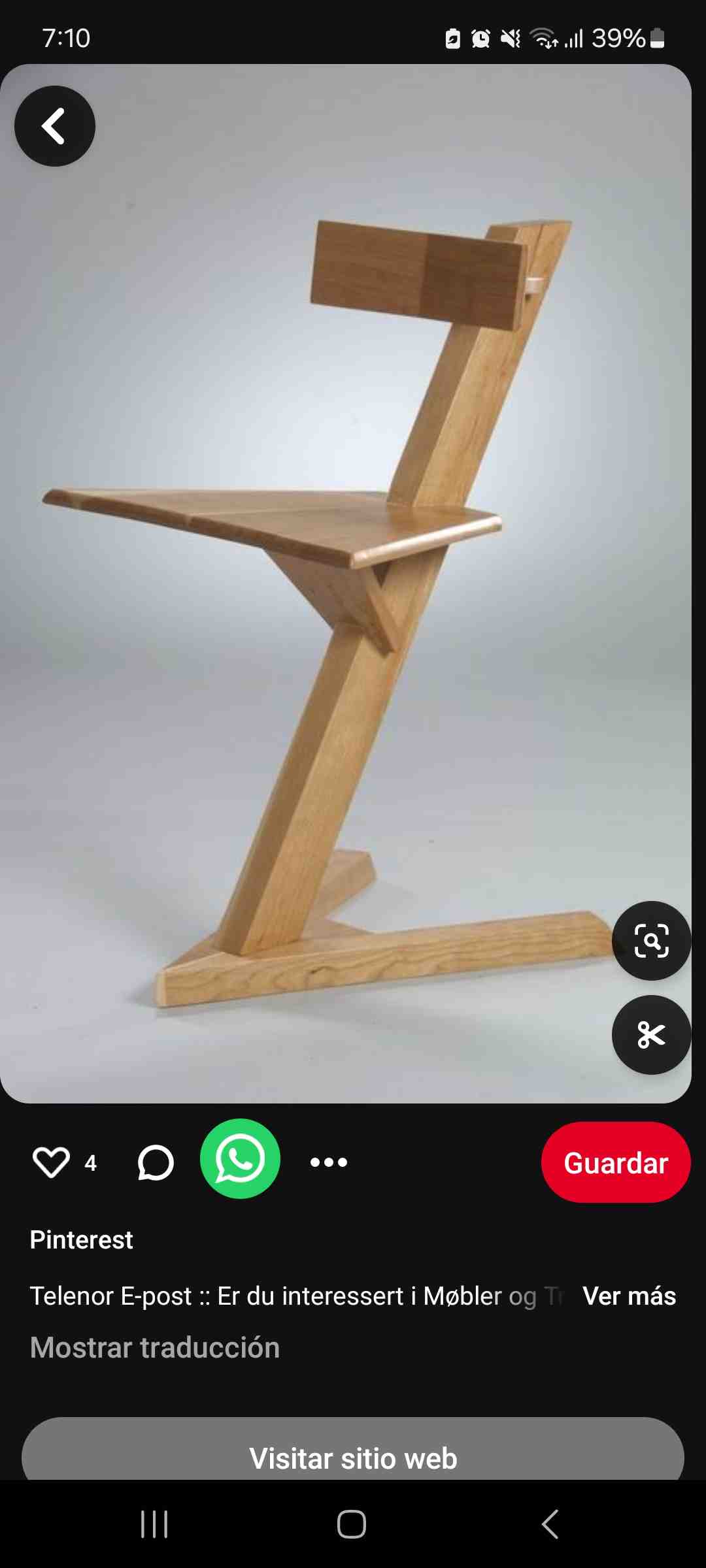The width and height of the screenshot is (706, 1568).
Task: Visit the website via Visitar sitio web
Action: 353,1457
